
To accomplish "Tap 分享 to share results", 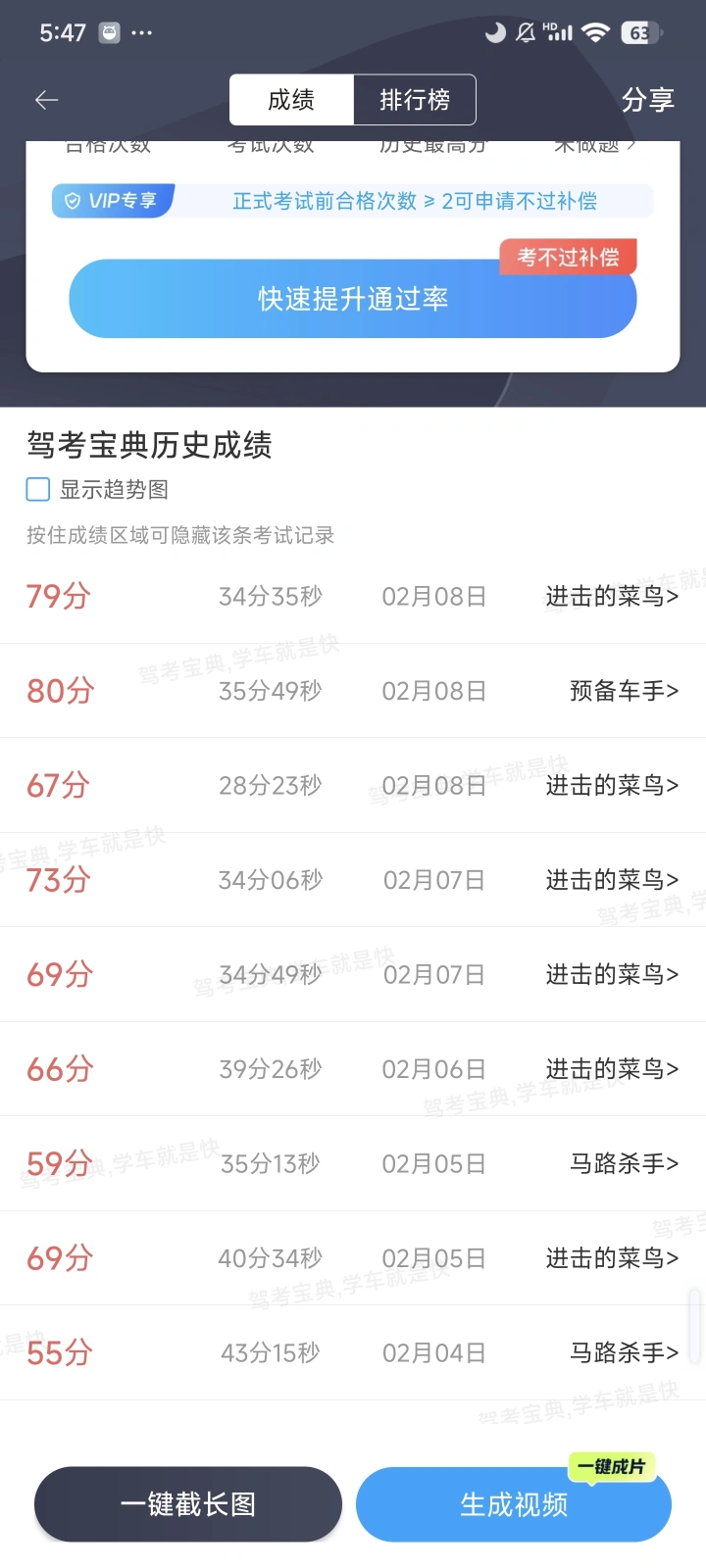I will pos(647,100).
